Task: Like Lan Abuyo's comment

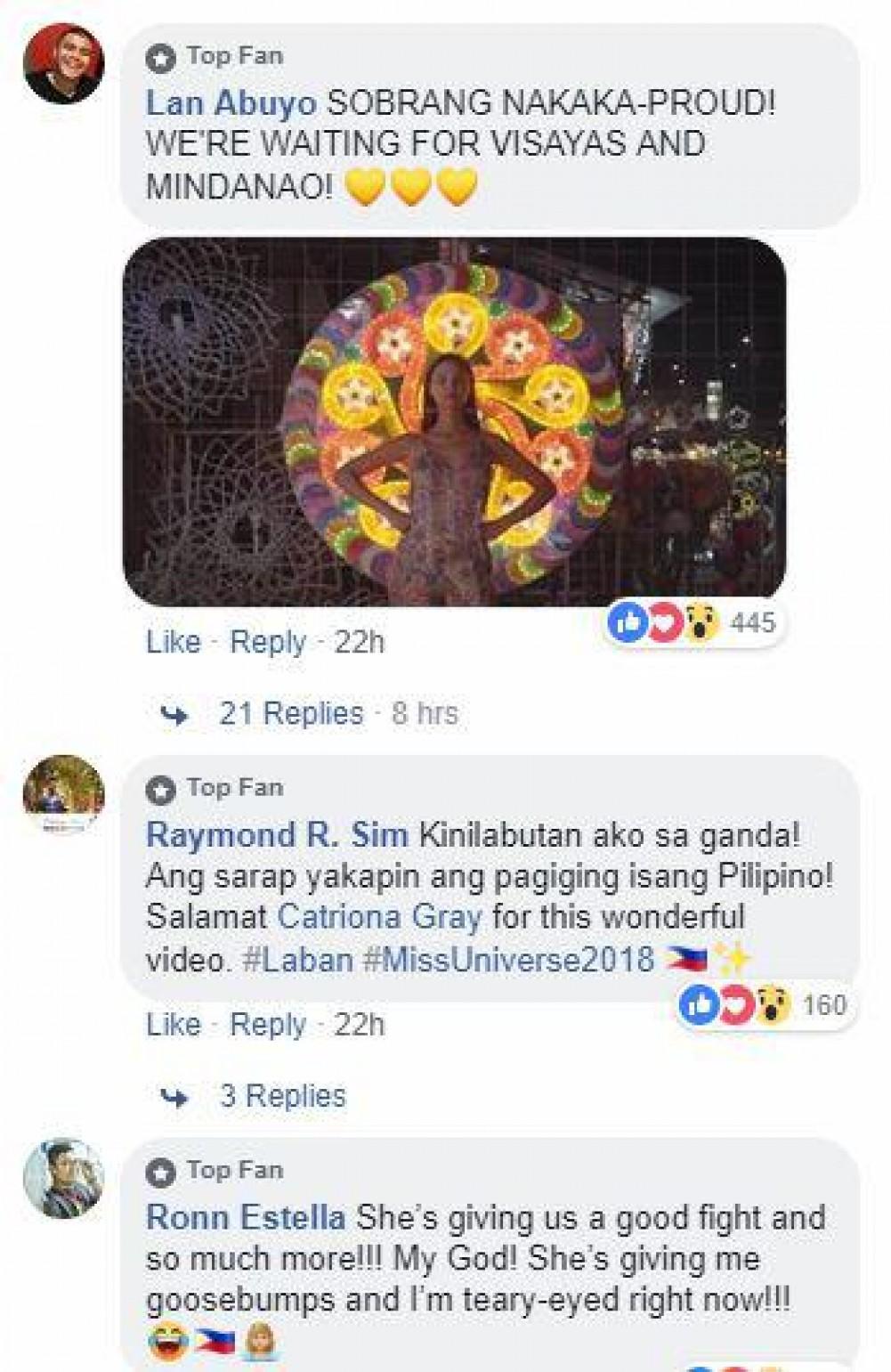Action: pyautogui.click(x=173, y=642)
